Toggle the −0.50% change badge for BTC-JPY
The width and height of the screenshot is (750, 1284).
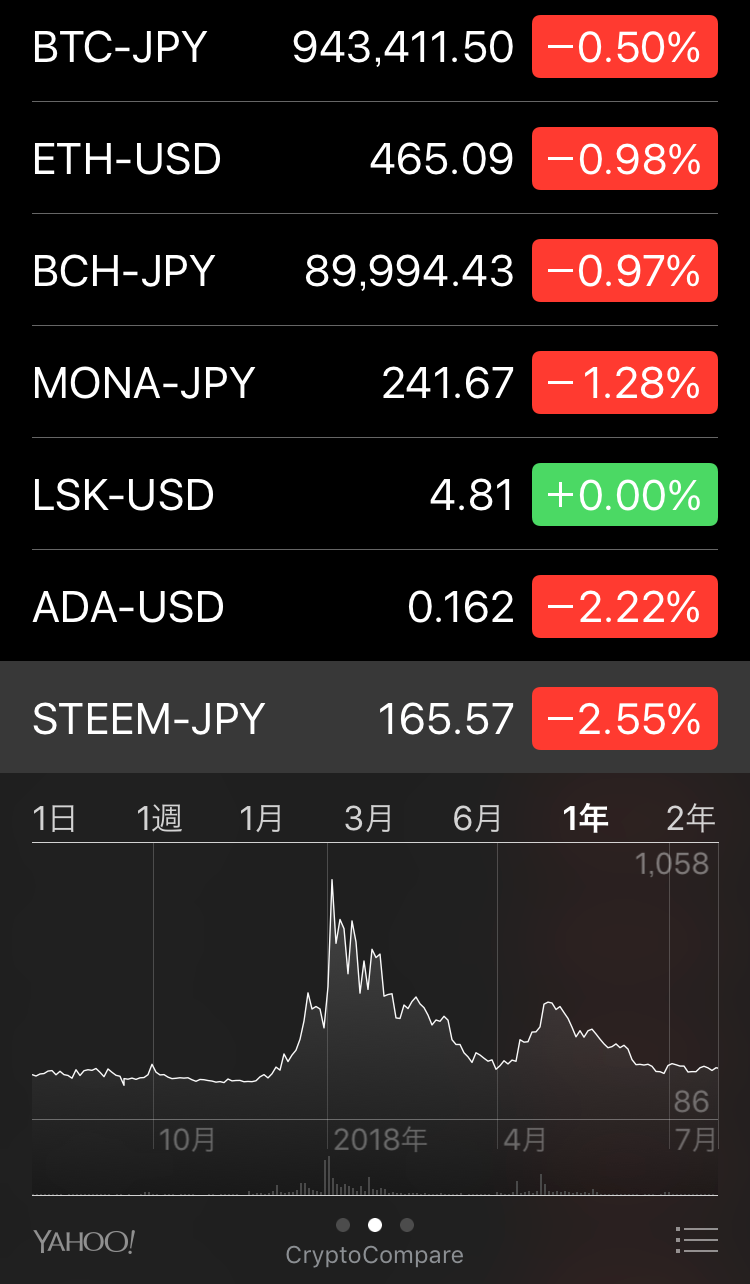point(624,47)
